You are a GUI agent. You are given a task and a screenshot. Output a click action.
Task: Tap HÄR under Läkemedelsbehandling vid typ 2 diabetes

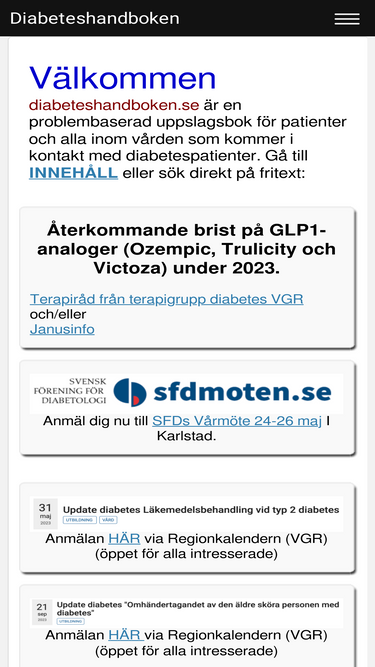pyautogui.click(x=124, y=539)
